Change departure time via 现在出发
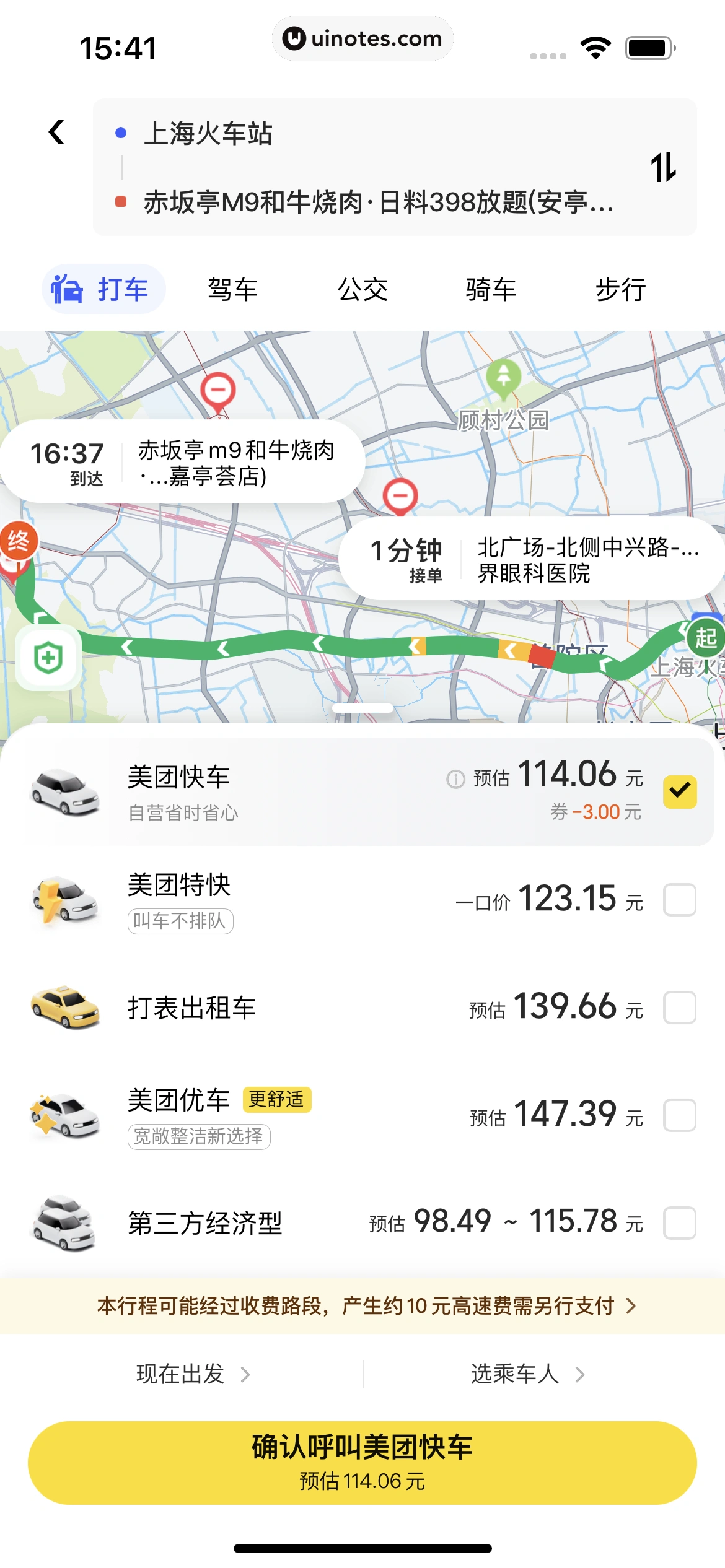Viewport: 725px width, 1568px height. point(192,1374)
